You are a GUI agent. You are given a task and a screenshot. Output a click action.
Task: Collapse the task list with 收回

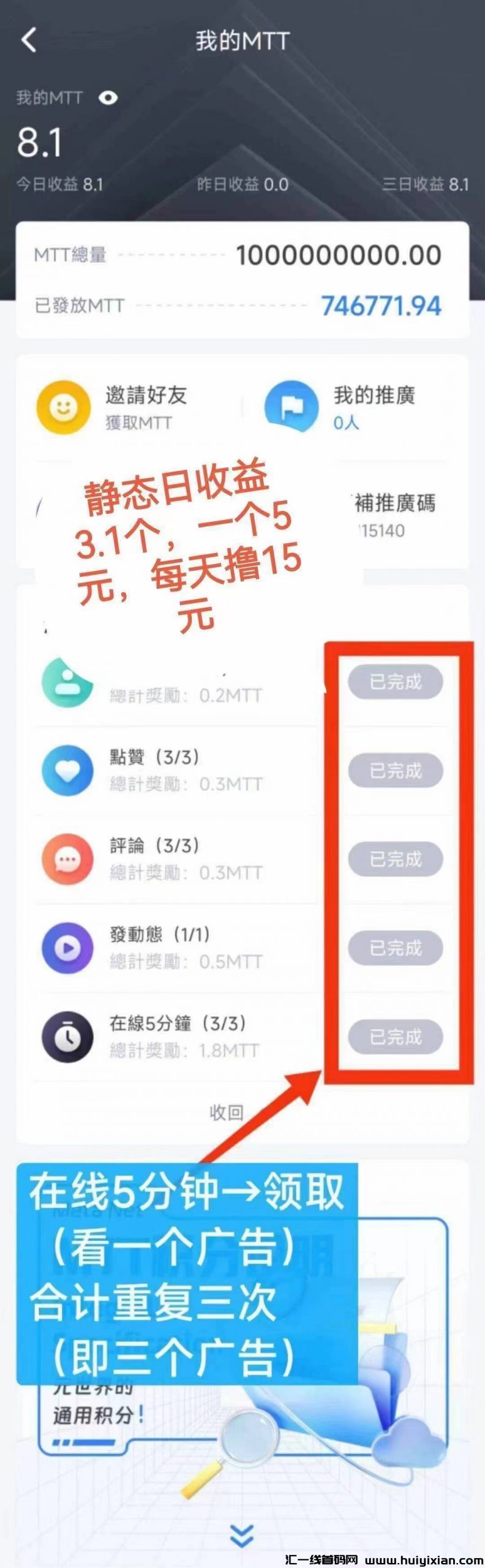(227, 1113)
